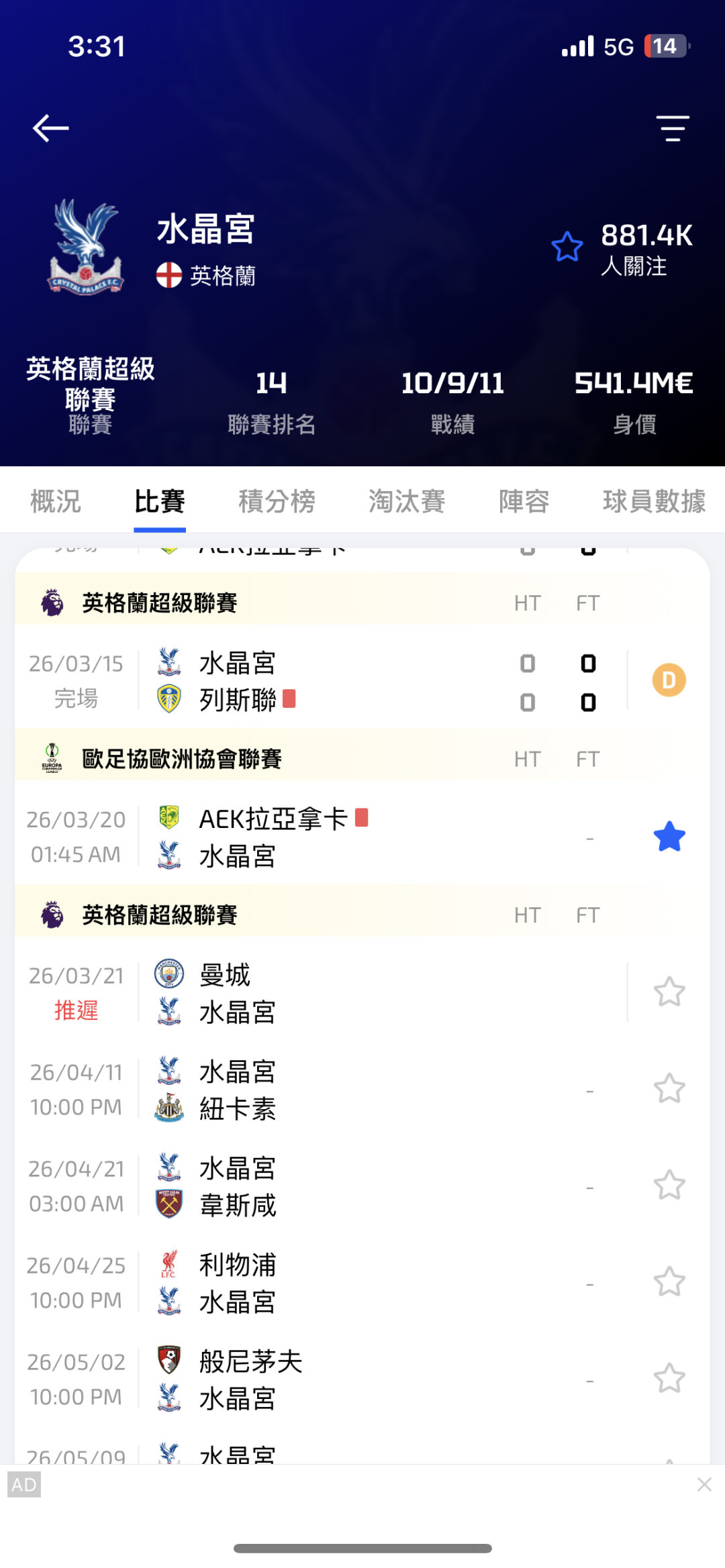
Task: Open the filter menu icon
Action: (x=672, y=128)
